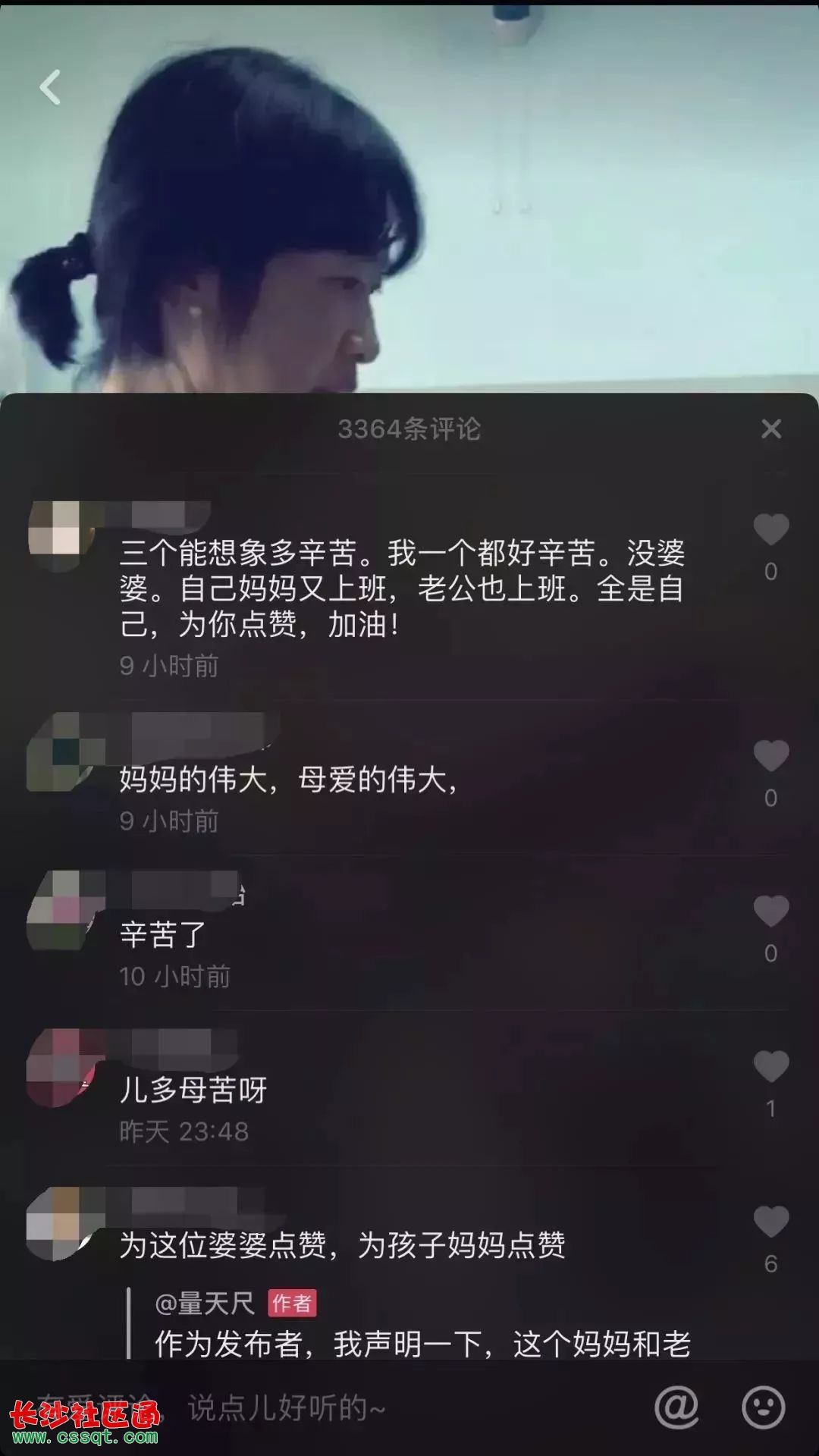Tap the comment field 说点儿好听的~
The width and height of the screenshot is (819, 1456).
pyautogui.click(x=341, y=1408)
